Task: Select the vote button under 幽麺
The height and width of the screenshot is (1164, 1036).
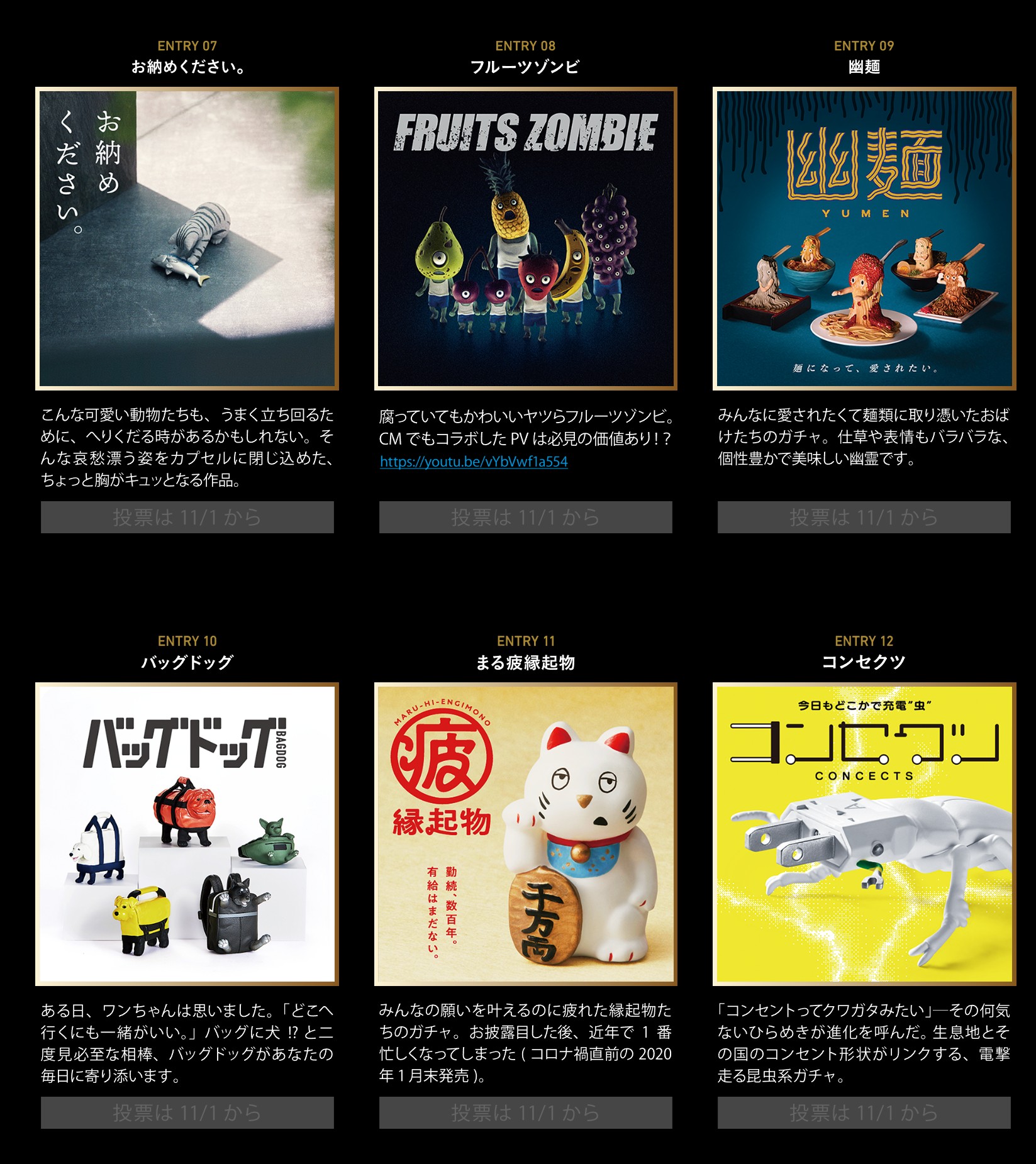Action: pyautogui.click(x=864, y=517)
